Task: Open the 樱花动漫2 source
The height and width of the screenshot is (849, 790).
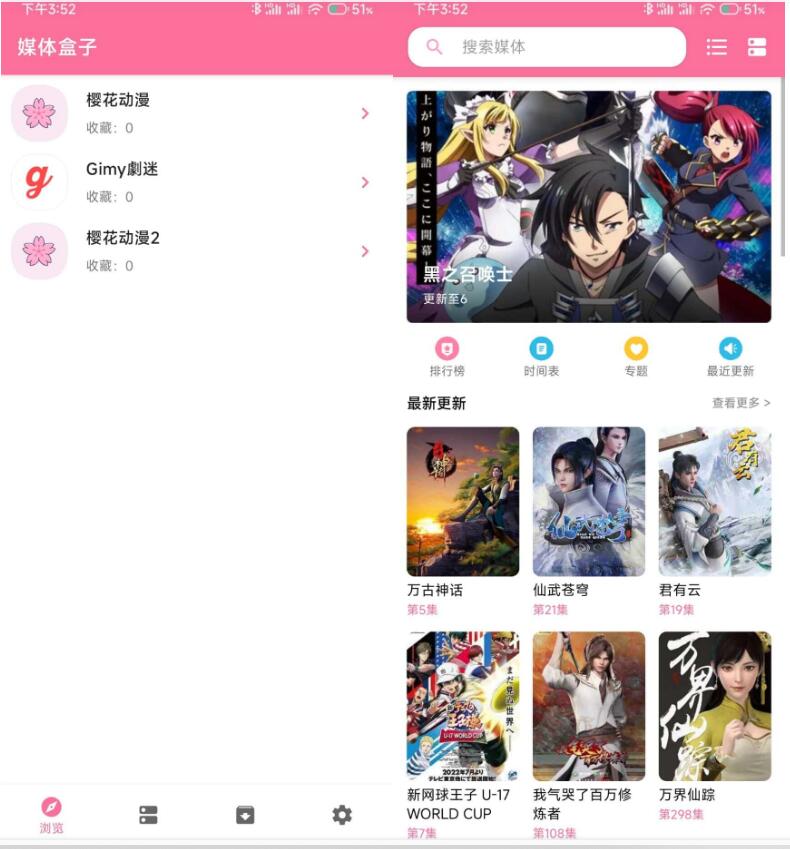Action: [190, 251]
